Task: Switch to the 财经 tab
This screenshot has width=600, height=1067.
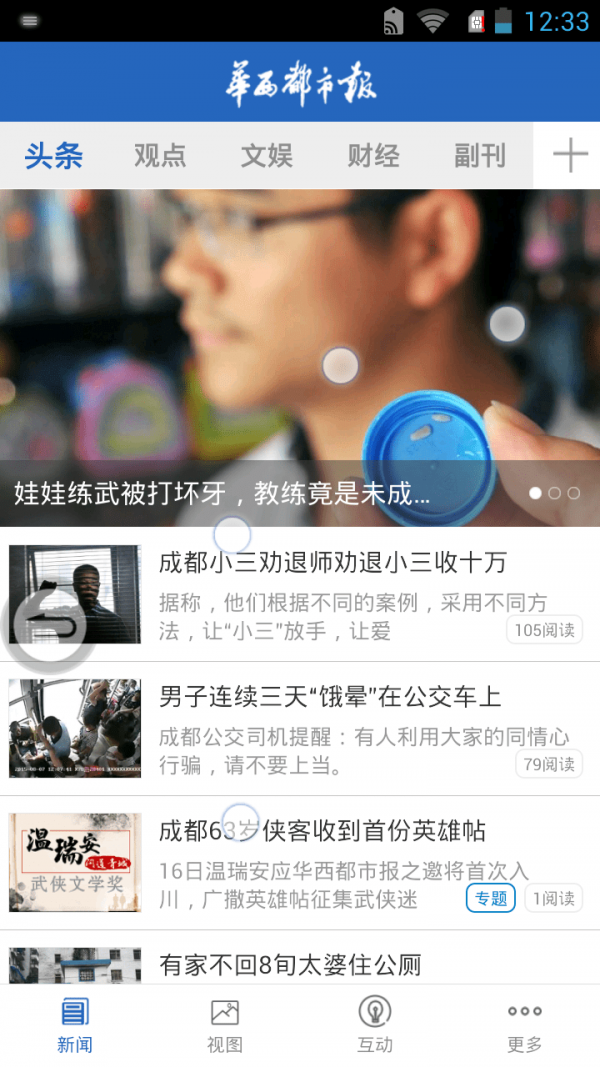Action: coord(373,156)
